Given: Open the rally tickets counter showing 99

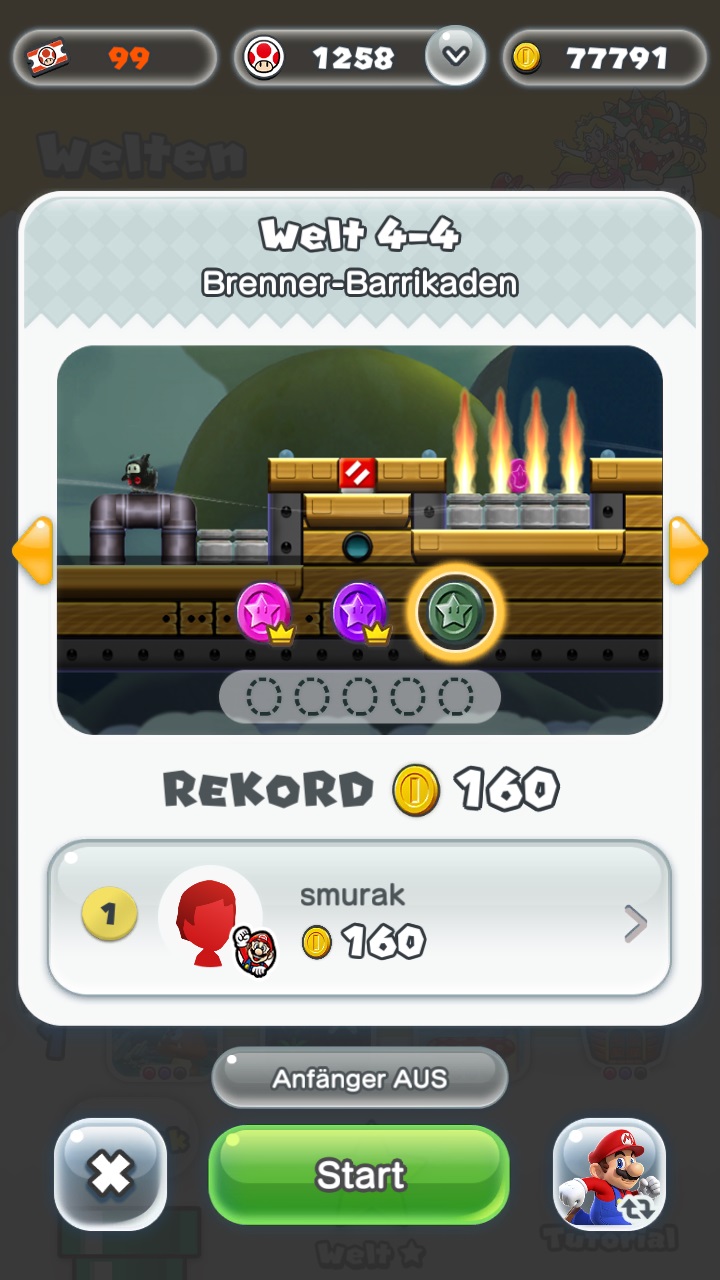Looking at the screenshot, I should tap(115, 57).
